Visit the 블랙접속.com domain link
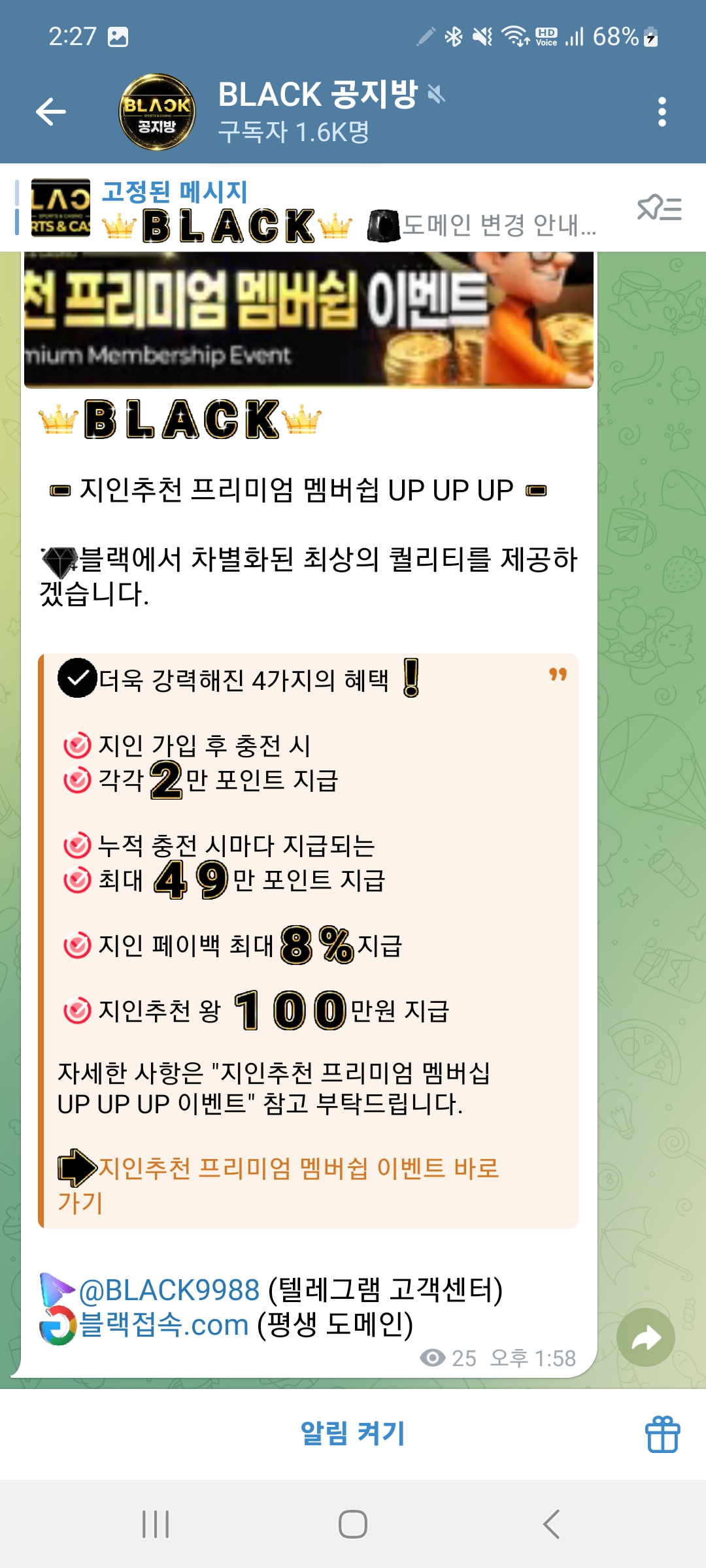706x1568 pixels. click(163, 1325)
